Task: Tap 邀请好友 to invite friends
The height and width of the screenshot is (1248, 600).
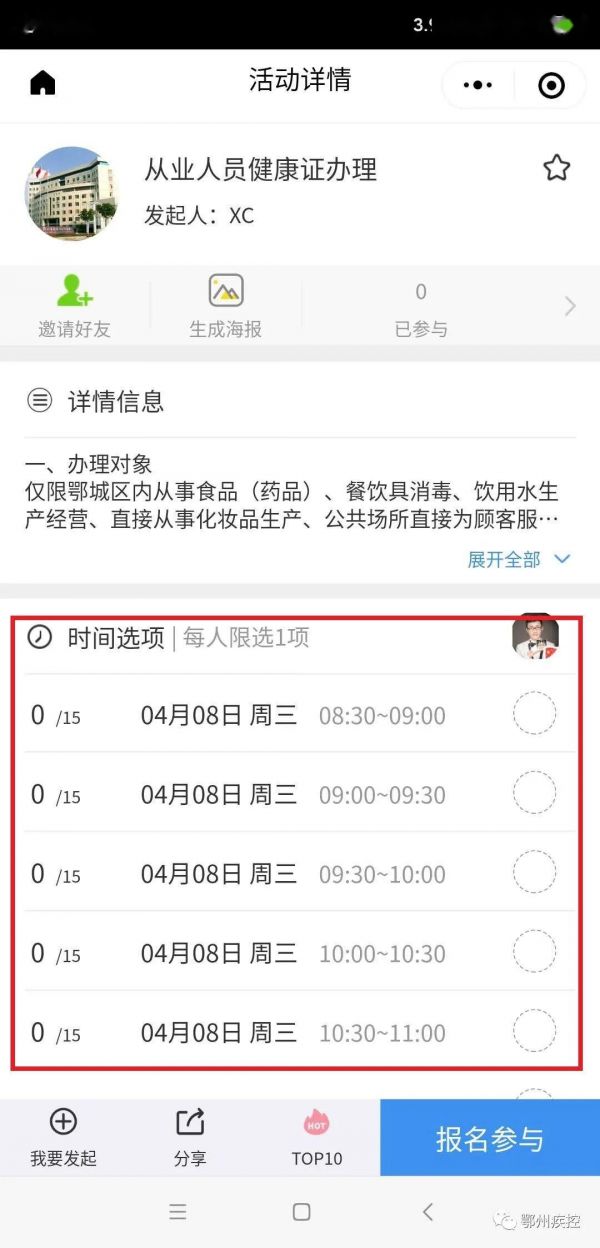Action: click(x=74, y=305)
